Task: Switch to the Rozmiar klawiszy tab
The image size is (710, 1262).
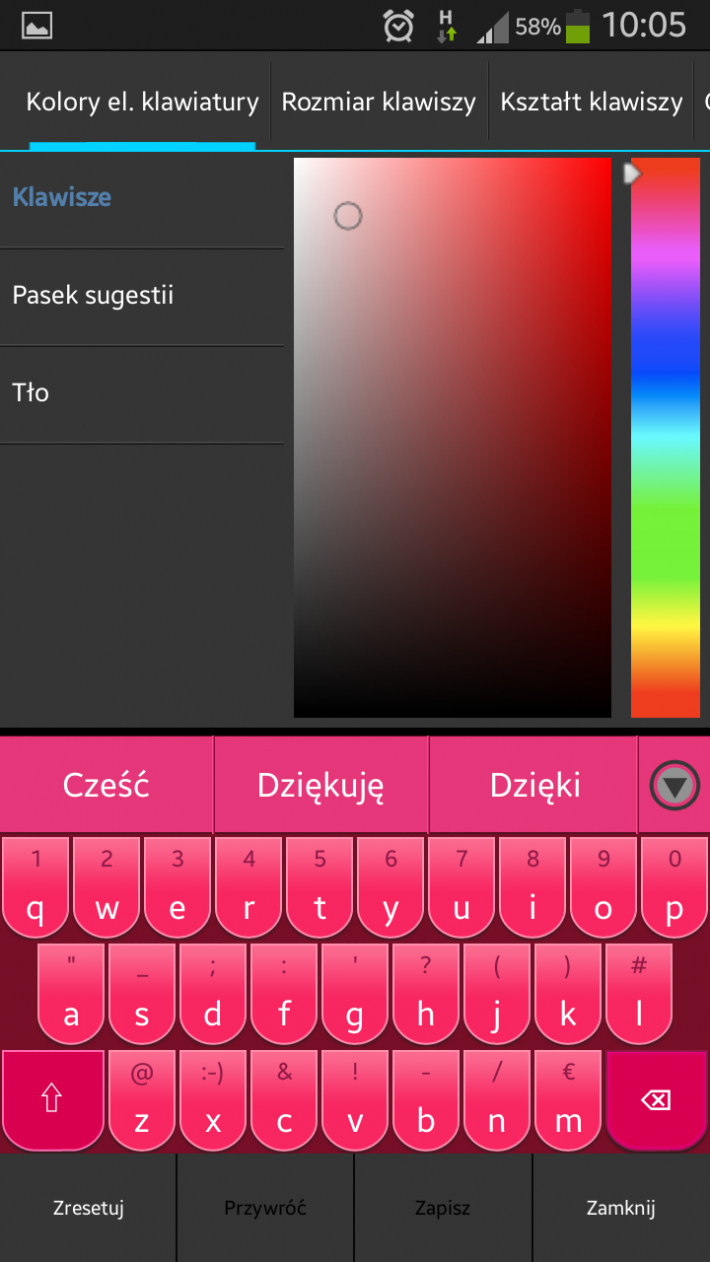Action: click(x=379, y=102)
